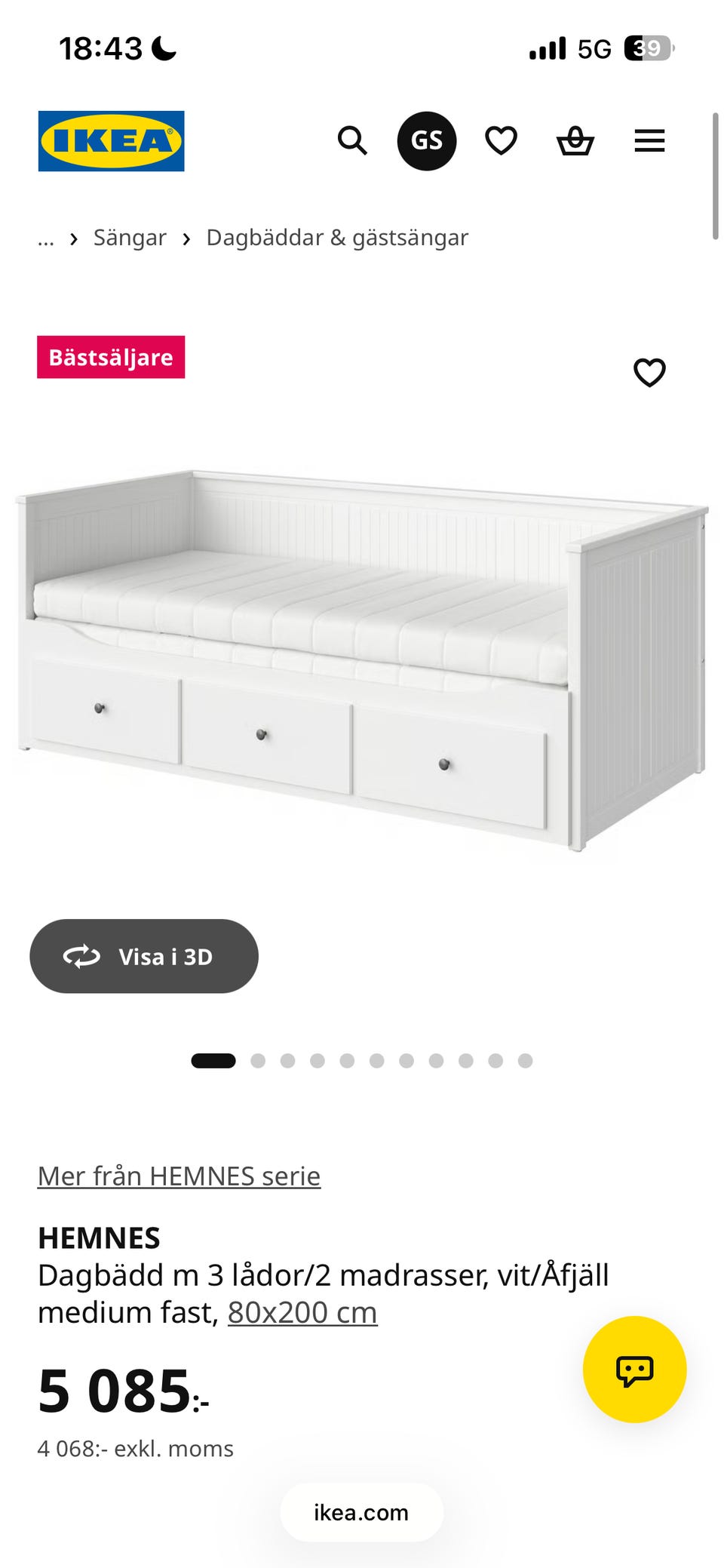The image size is (724, 1568).
Task: Save HEMNES daybed to favorites
Action: 649,372
